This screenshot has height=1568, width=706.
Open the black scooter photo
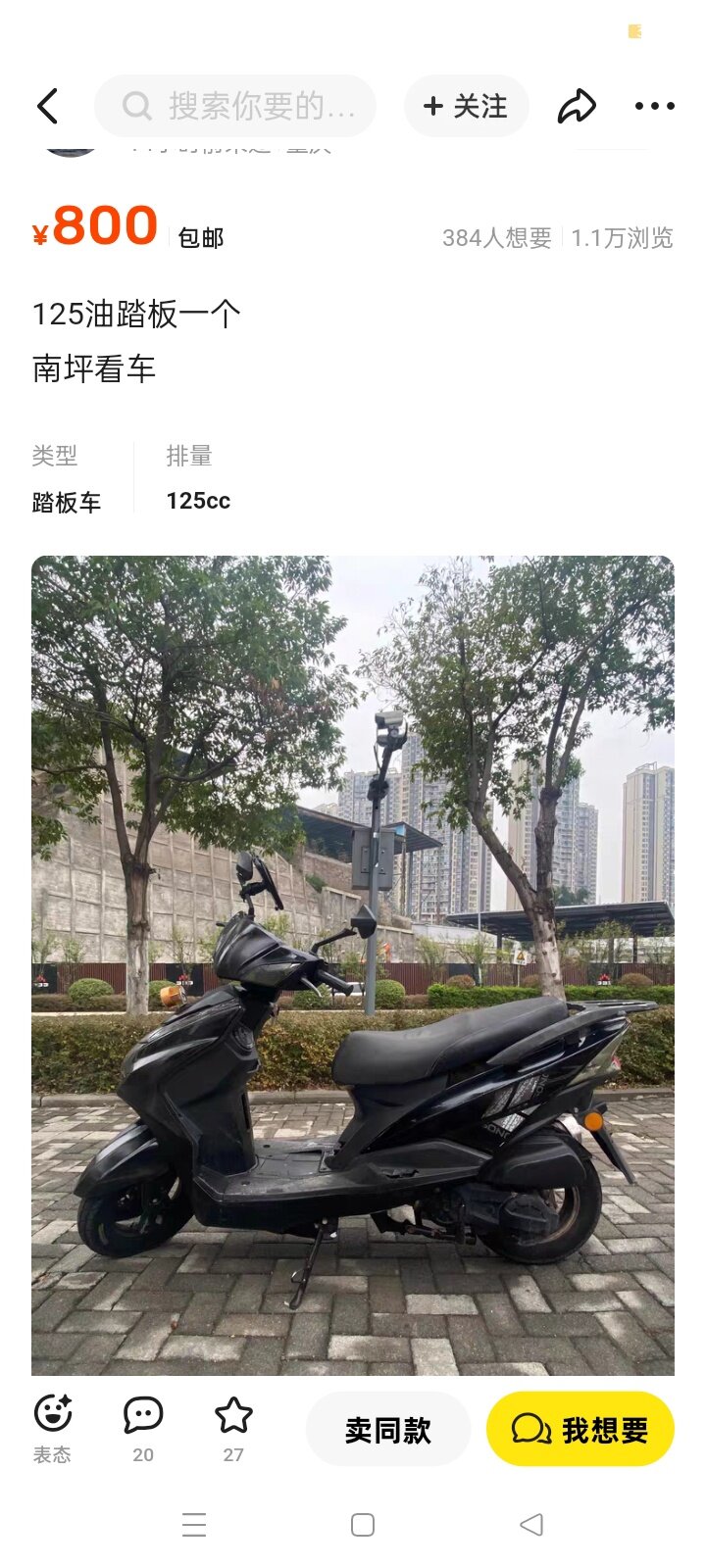coord(353,965)
